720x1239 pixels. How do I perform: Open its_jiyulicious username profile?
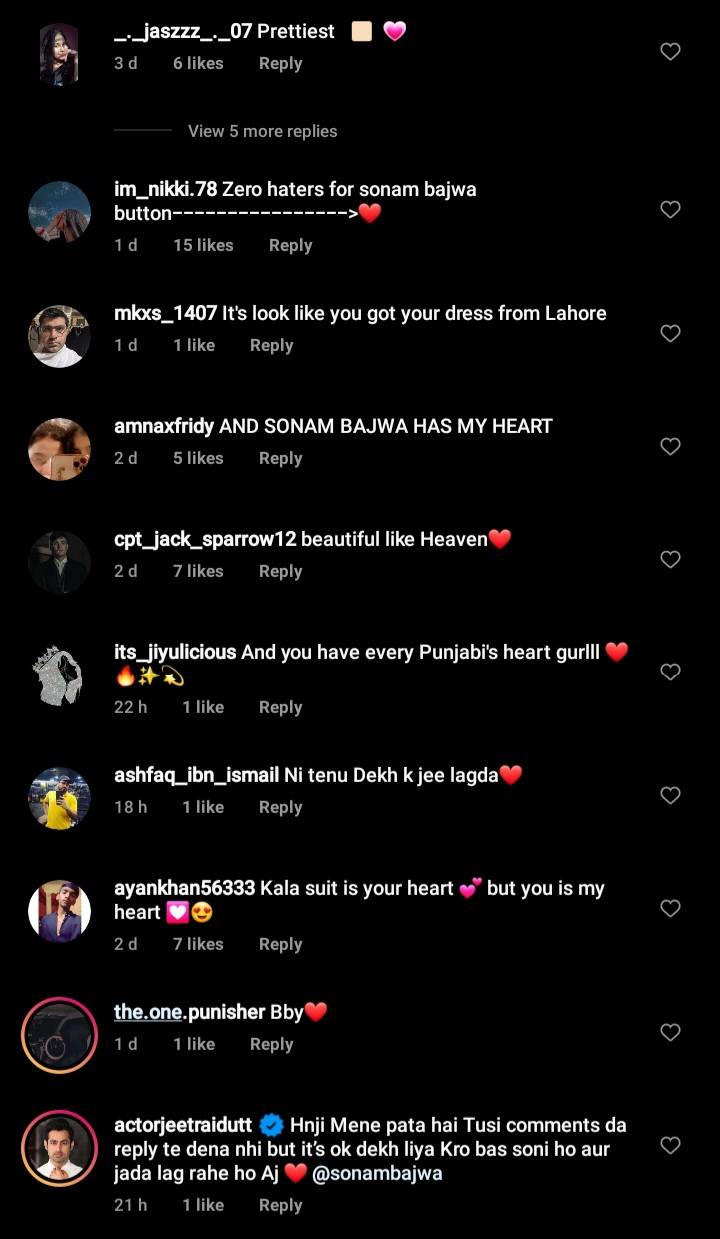(x=175, y=652)
